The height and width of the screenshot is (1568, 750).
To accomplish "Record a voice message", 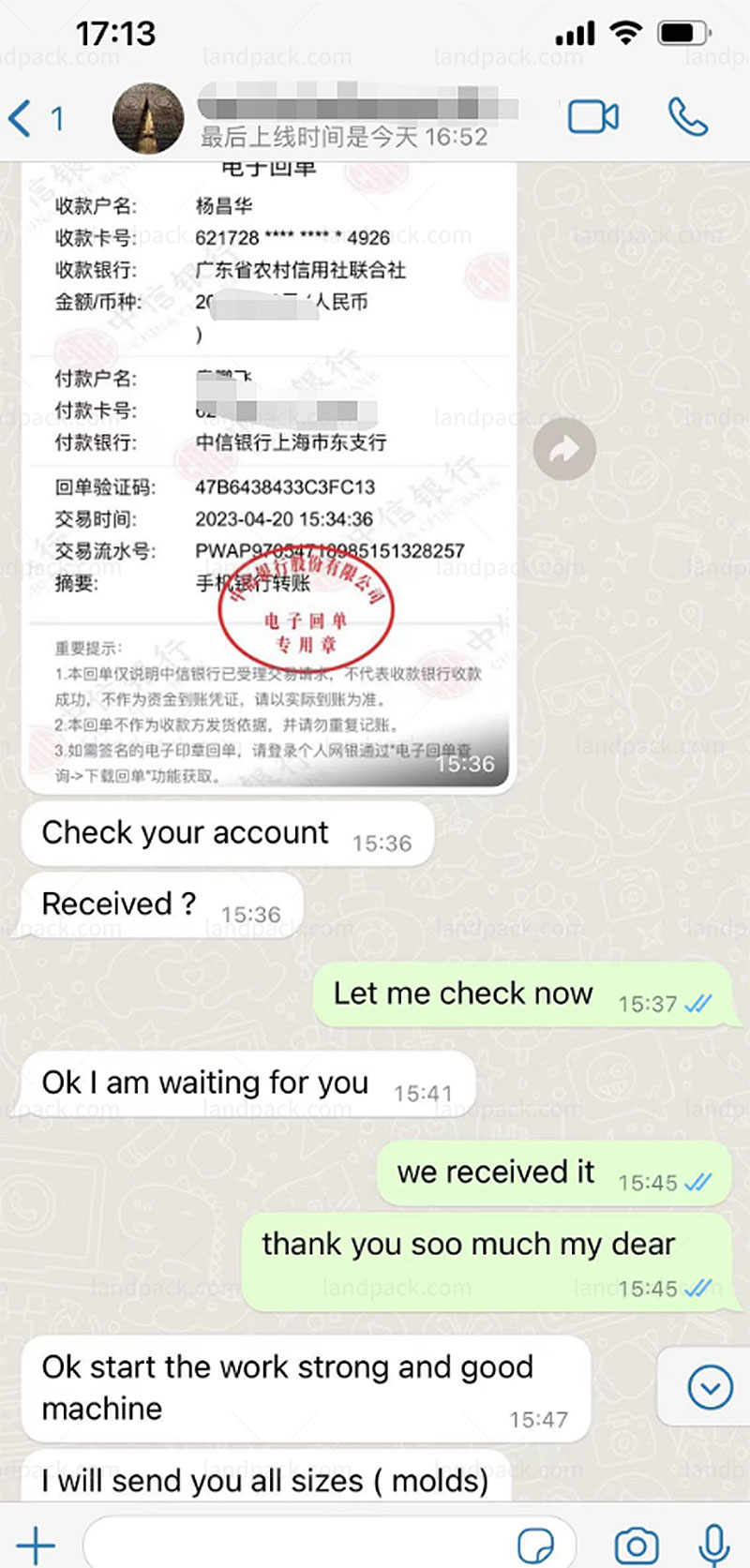I will coord(713,1544).
